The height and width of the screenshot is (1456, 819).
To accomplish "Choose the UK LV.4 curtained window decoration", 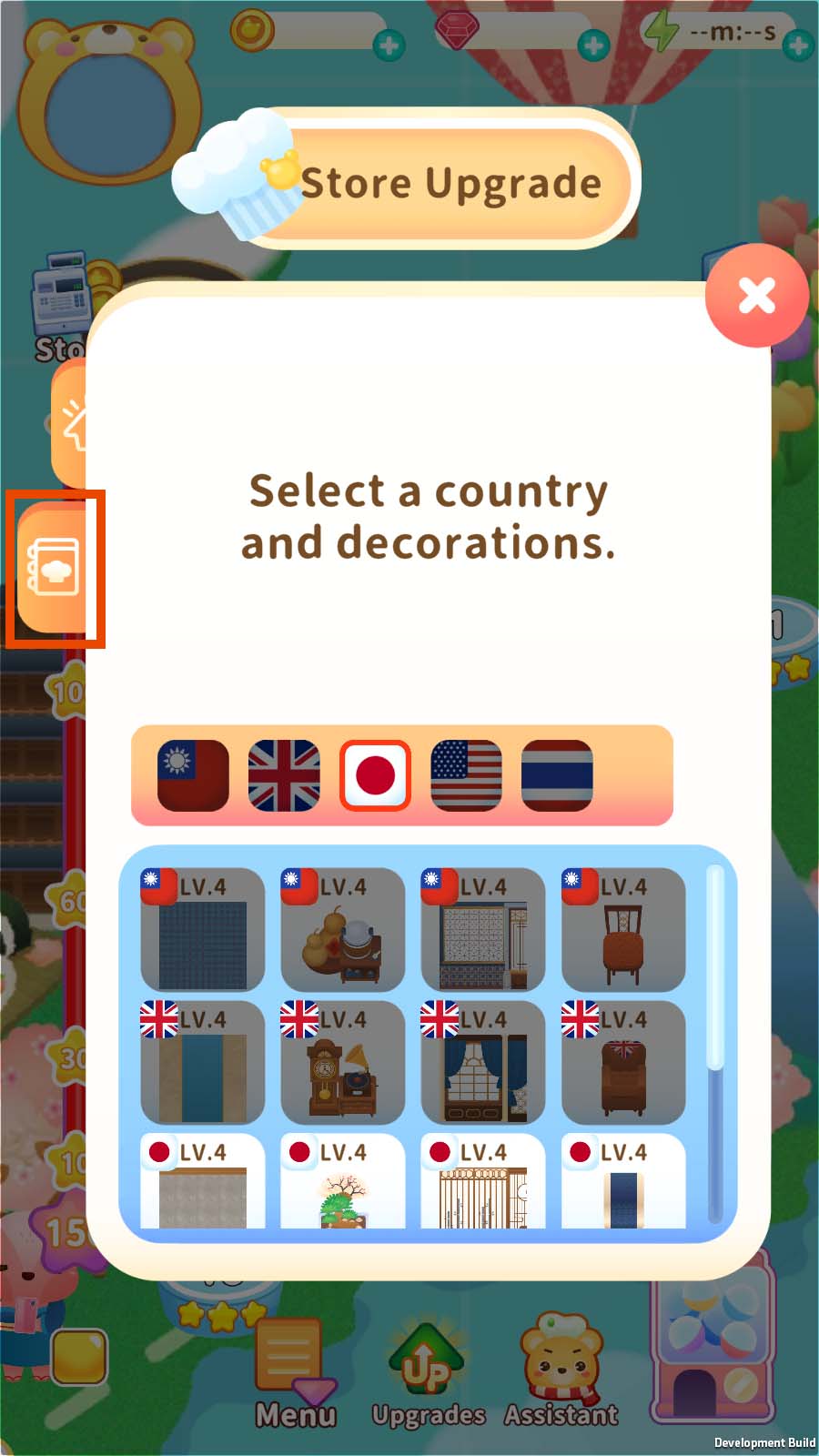I will [483, 1062].
